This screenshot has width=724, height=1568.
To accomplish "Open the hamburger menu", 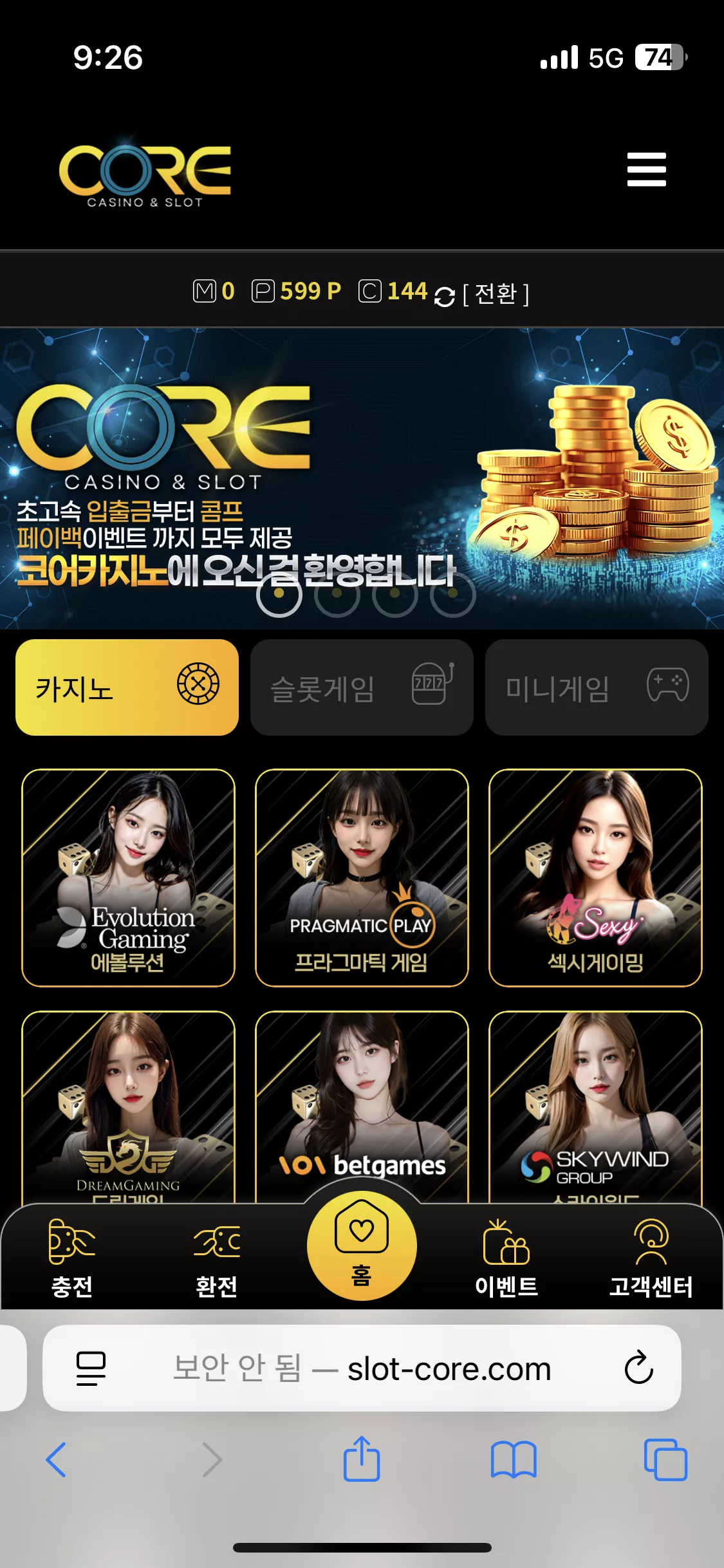I will click(646, 169).
